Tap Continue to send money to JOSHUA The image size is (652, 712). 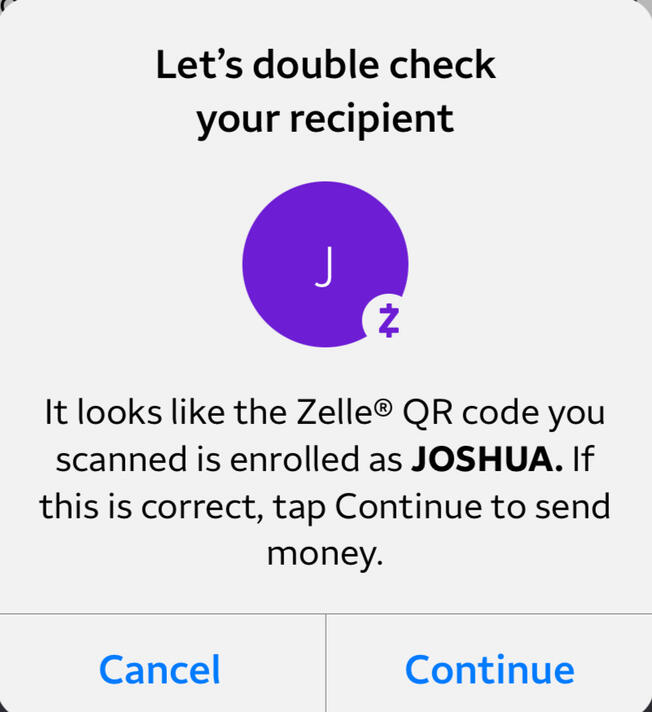tap(489, 668)
